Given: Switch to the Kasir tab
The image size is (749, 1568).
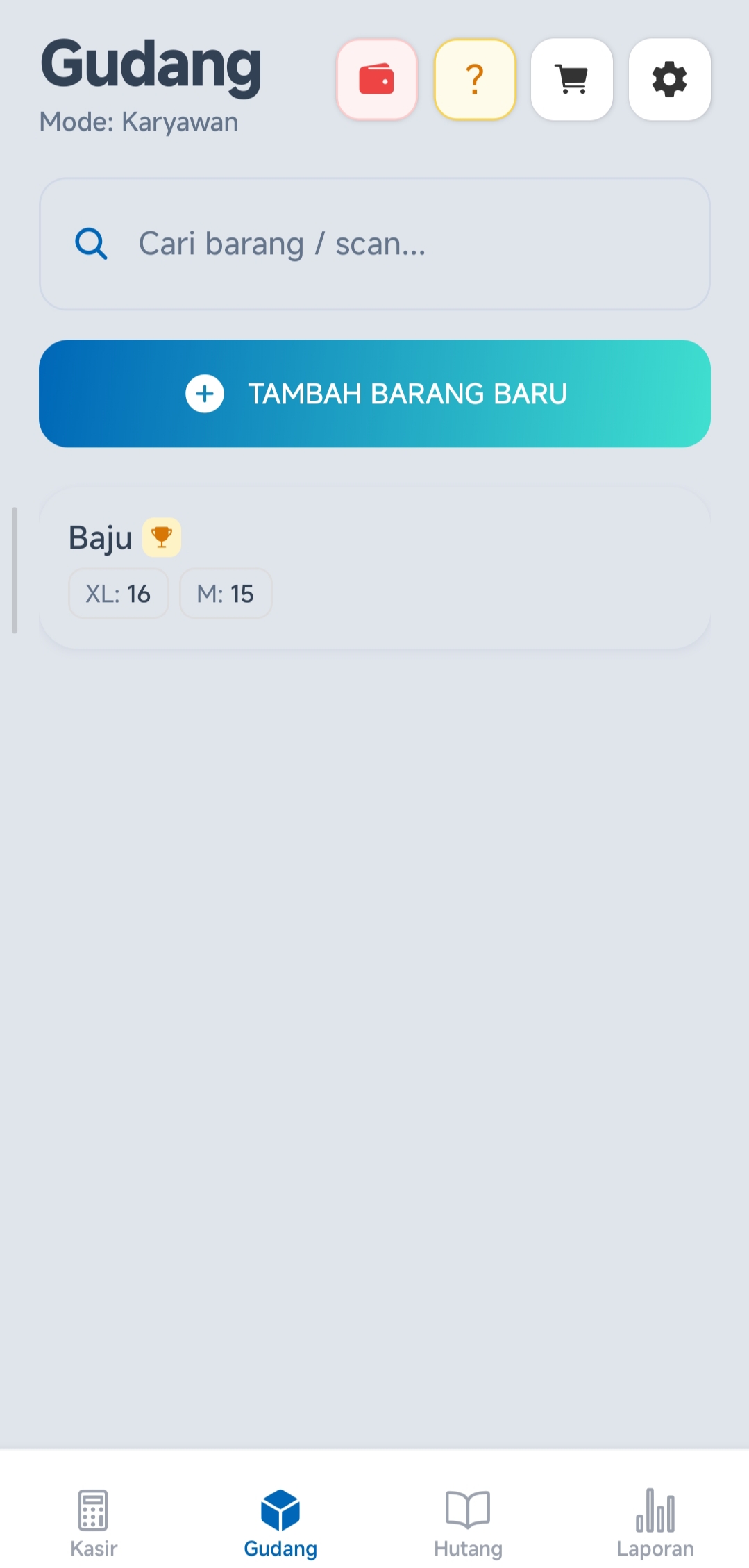Looking at the screenshot, I should (94, 1522).
